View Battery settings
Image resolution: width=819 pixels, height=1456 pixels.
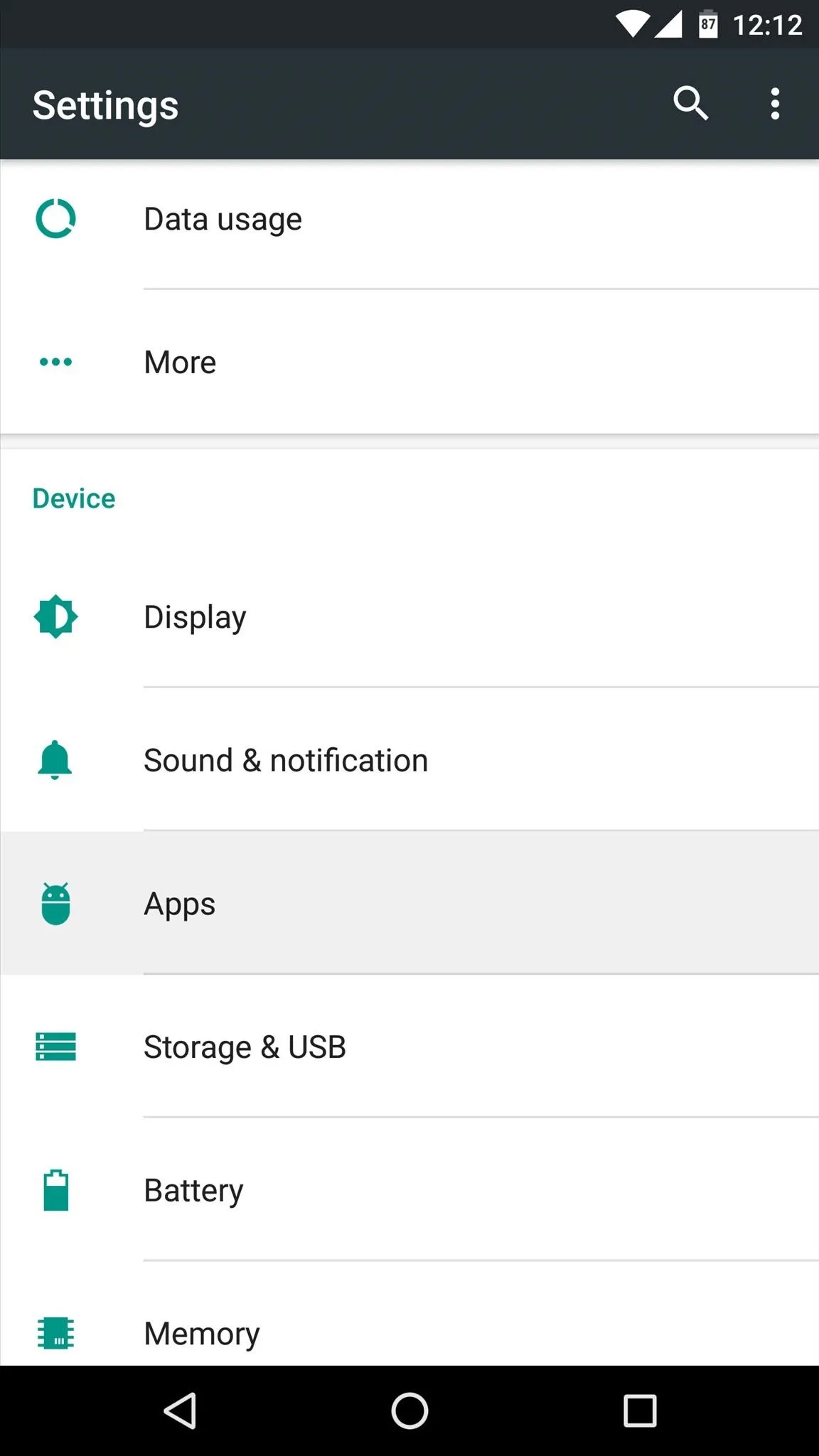coord(409,1190)
